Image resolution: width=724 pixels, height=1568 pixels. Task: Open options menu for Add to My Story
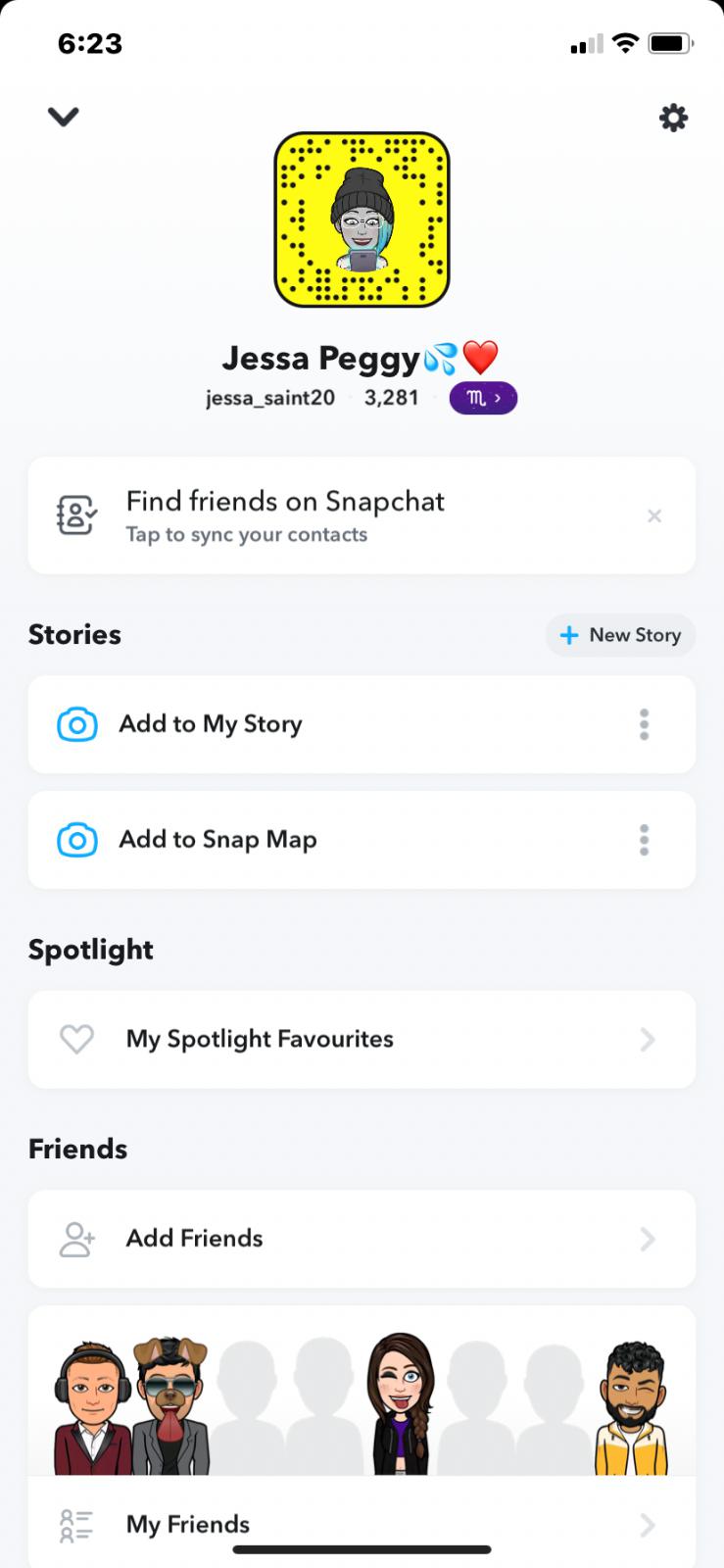644,724
